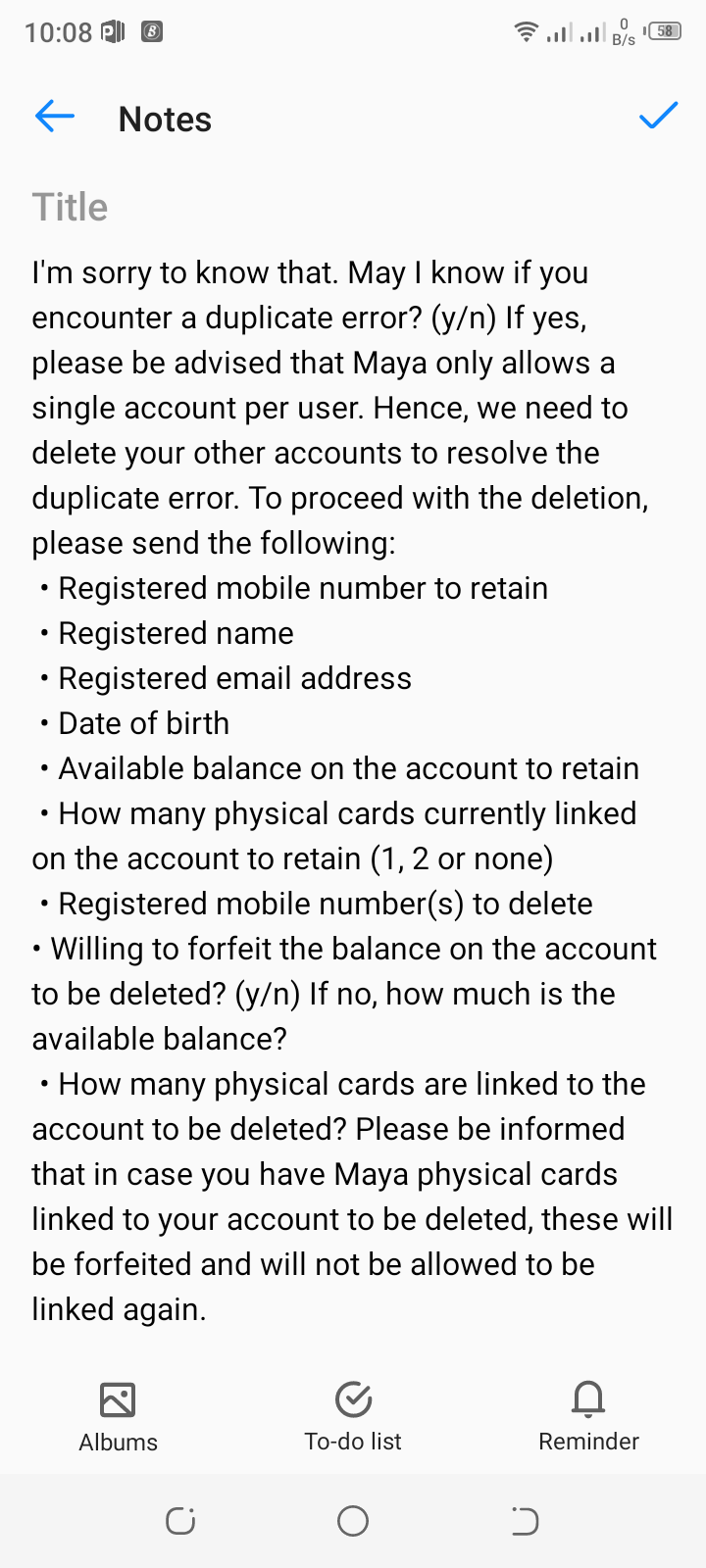Add a To-do list to the note
Screen dimensions: 706x1568
click(x=353, y=1417)
